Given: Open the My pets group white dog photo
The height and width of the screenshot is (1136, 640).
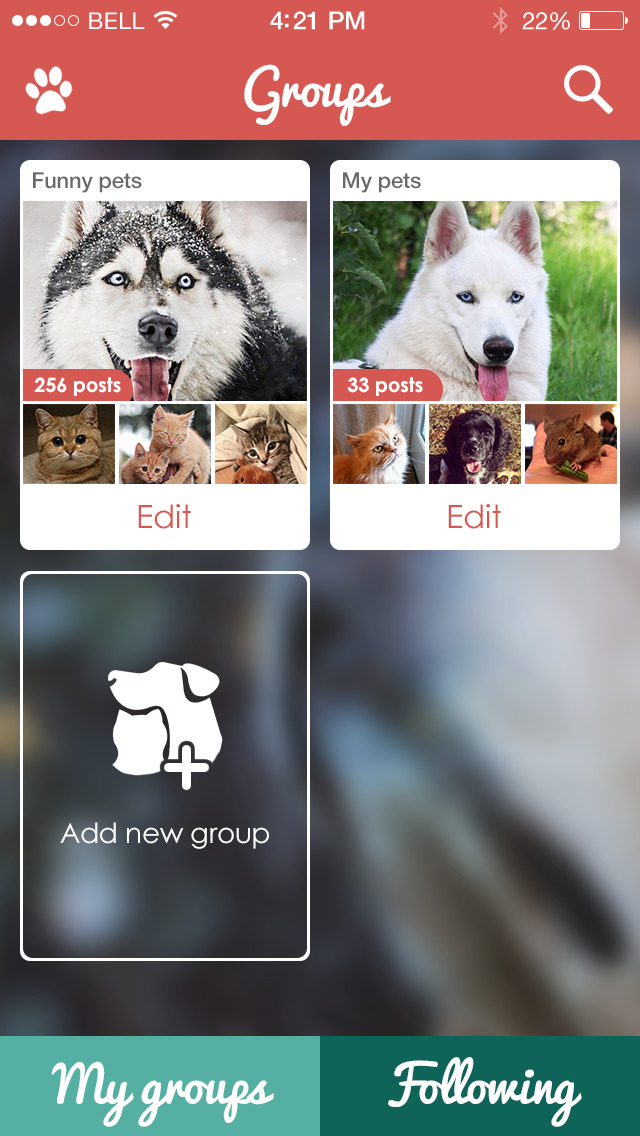Looking at the screenshot, I should [x=475, y=301].
